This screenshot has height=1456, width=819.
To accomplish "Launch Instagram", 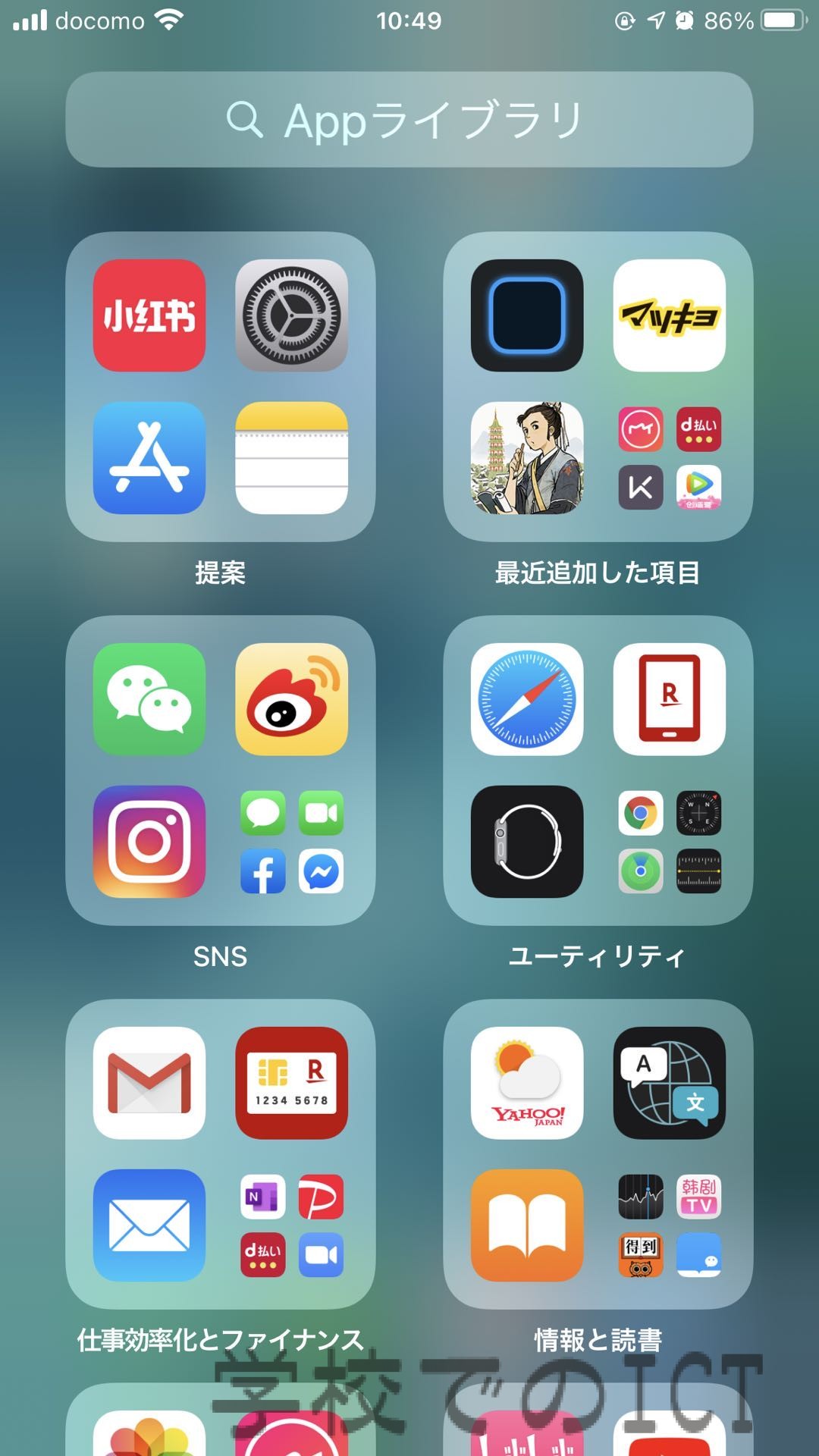I will [x=149, y=842].
